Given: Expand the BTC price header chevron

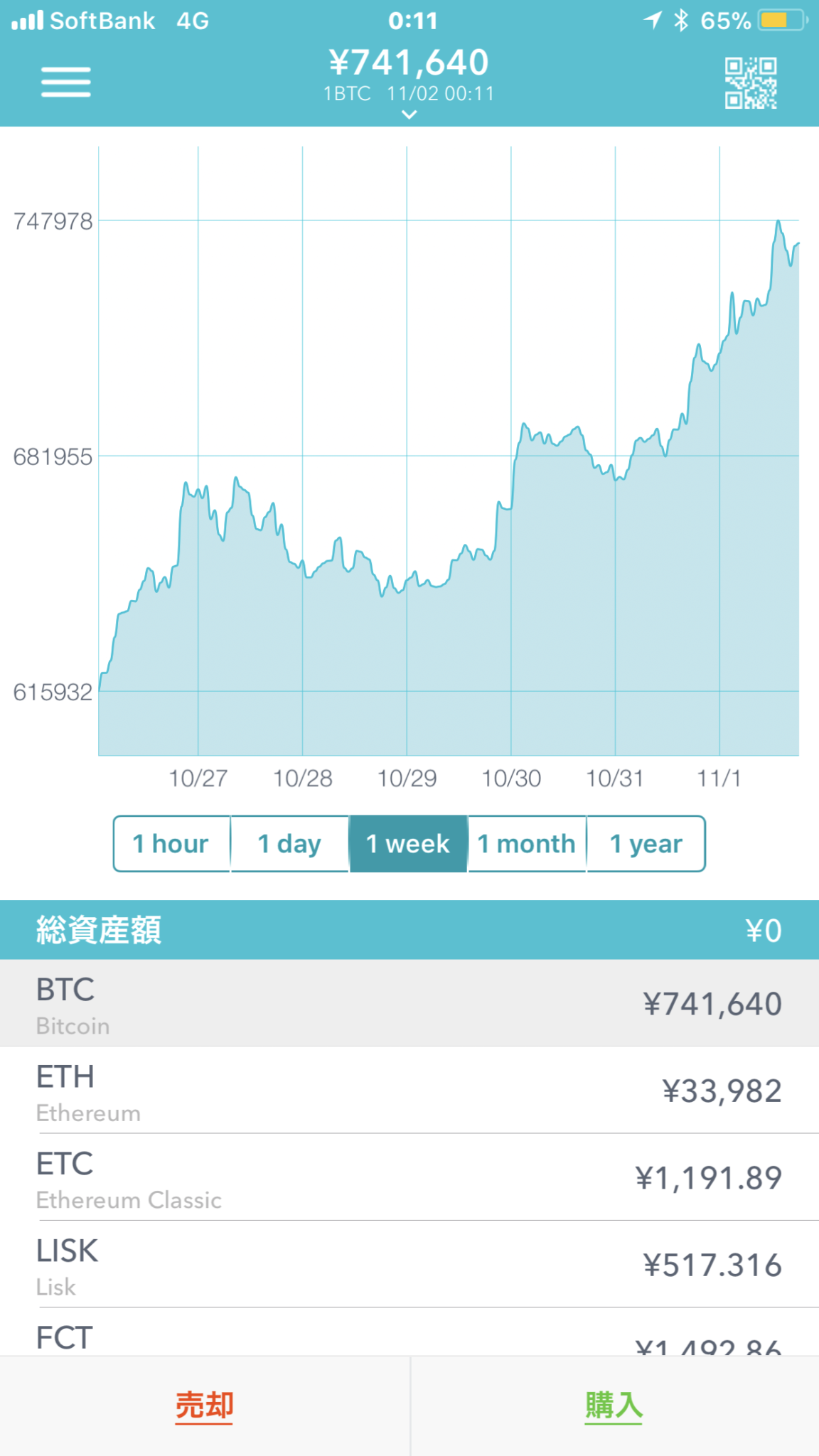Looking at the screenshot, I should (x=409, y=114).
